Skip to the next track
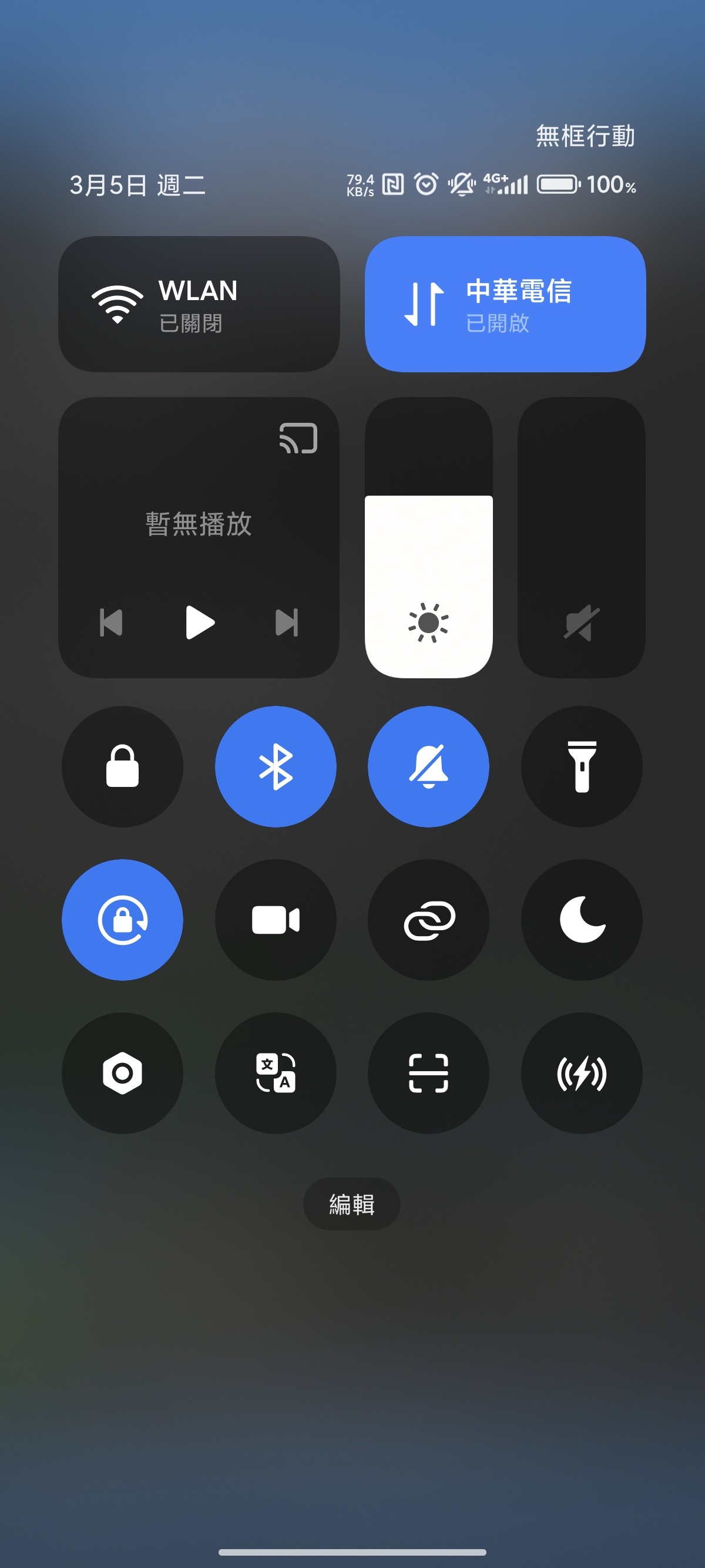 point(286,622)
